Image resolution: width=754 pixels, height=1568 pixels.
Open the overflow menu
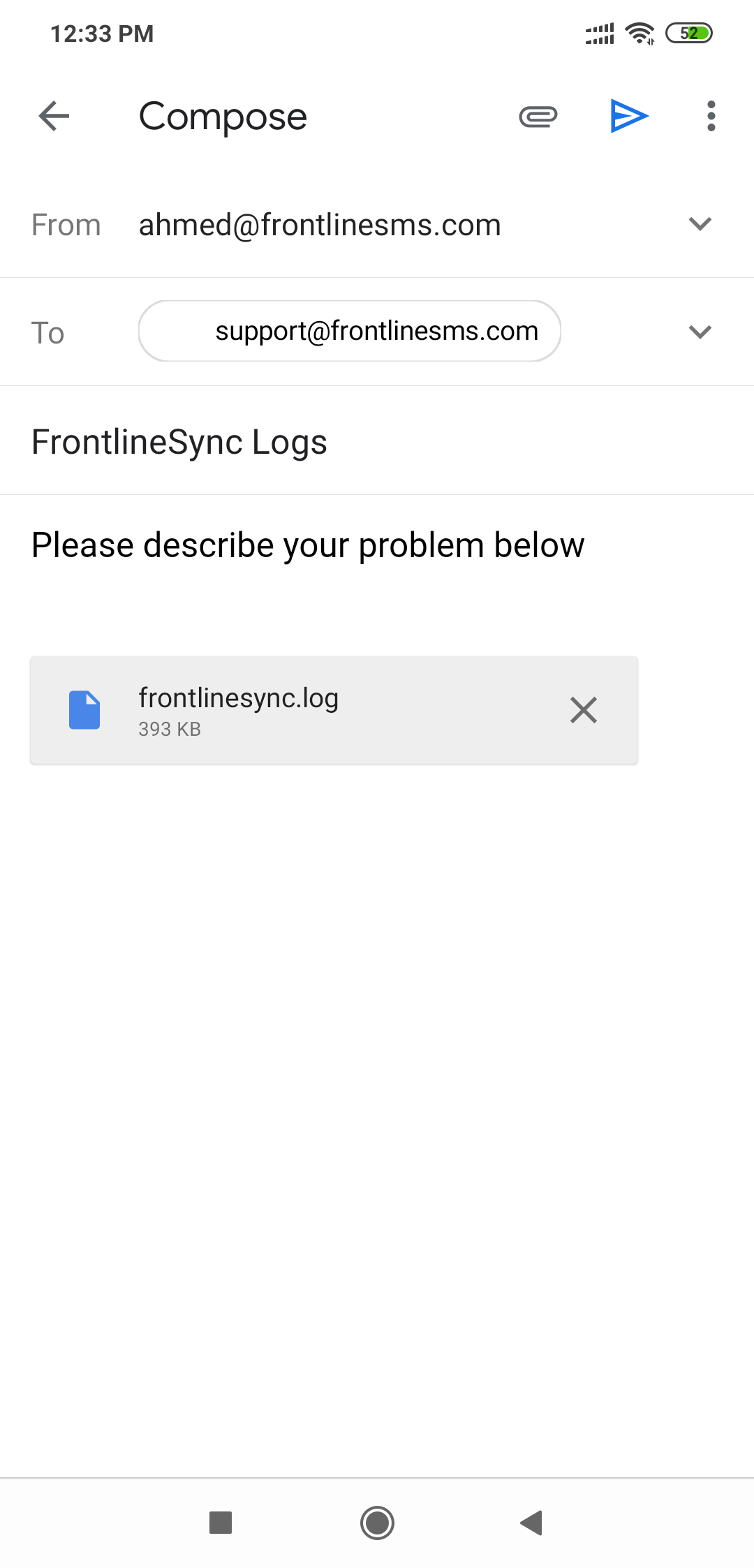pyautogui.click(x=711, y=116)
